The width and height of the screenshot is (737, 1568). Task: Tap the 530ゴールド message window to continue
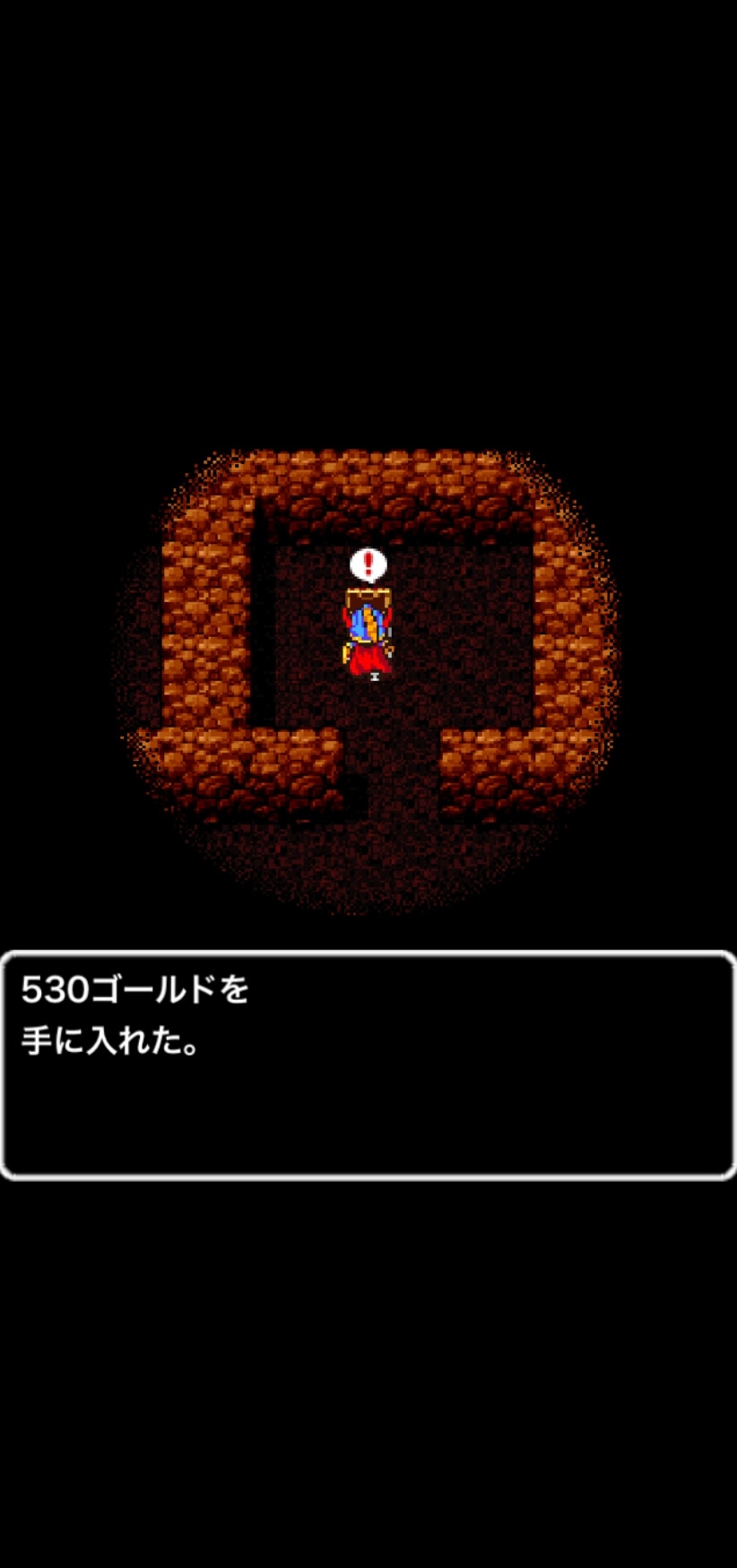[368, 1064]
